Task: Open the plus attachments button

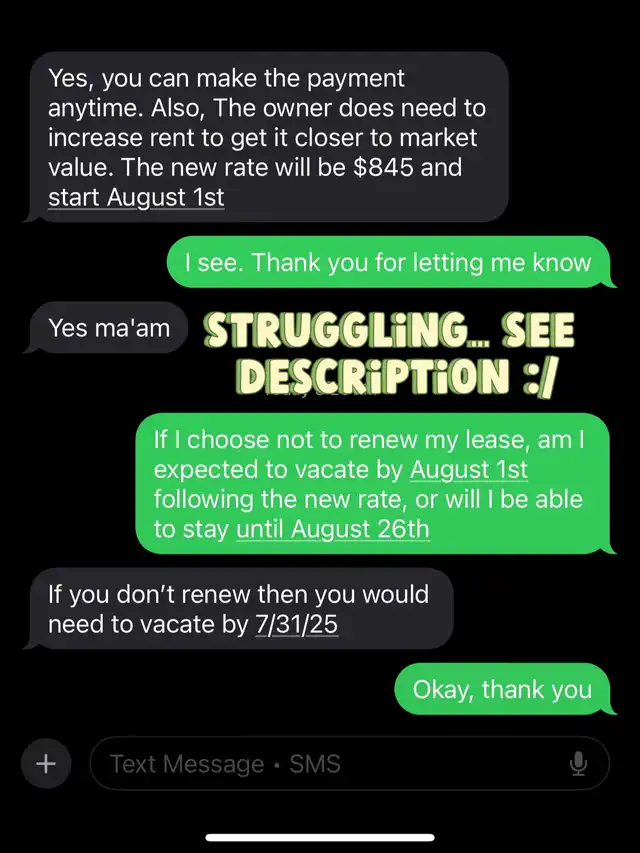Action: click(46, 764)
